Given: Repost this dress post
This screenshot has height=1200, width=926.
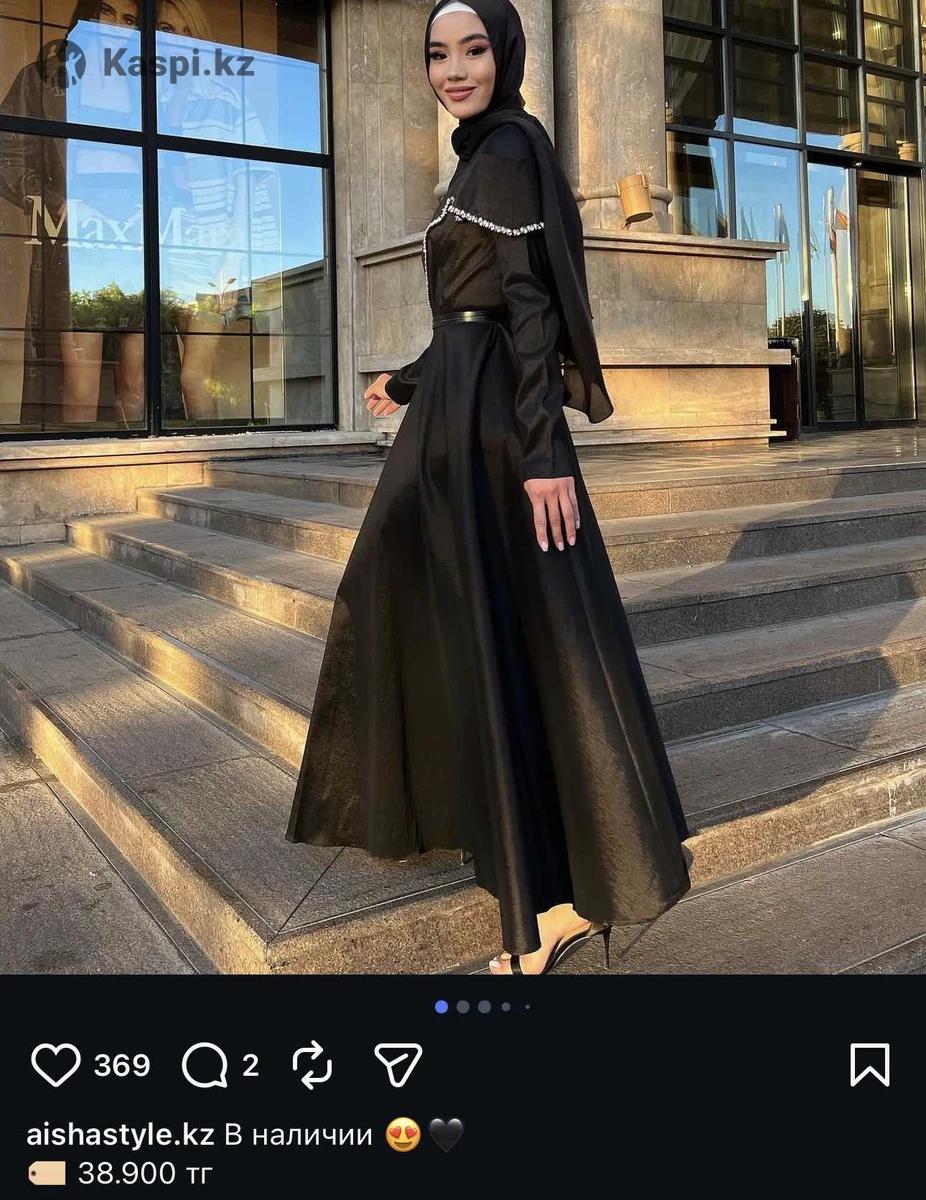Looking at the screenshot, I should [x=312, y=1065].
